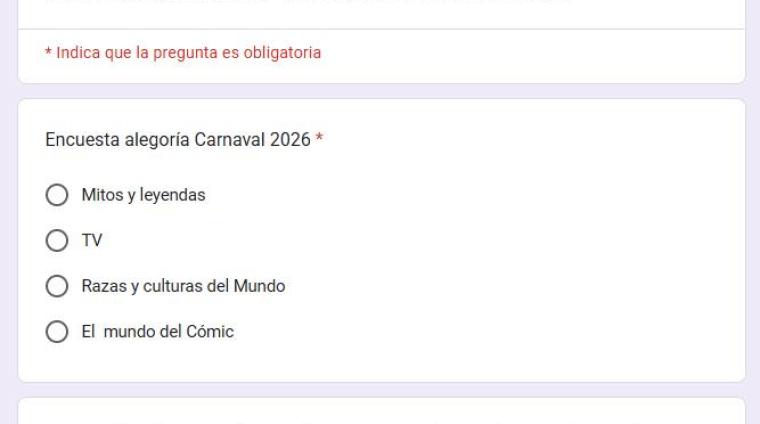Select the Mitos y leyendas option
The width and height of the screenshot is (760, 424).
click(x=57, y=196)
